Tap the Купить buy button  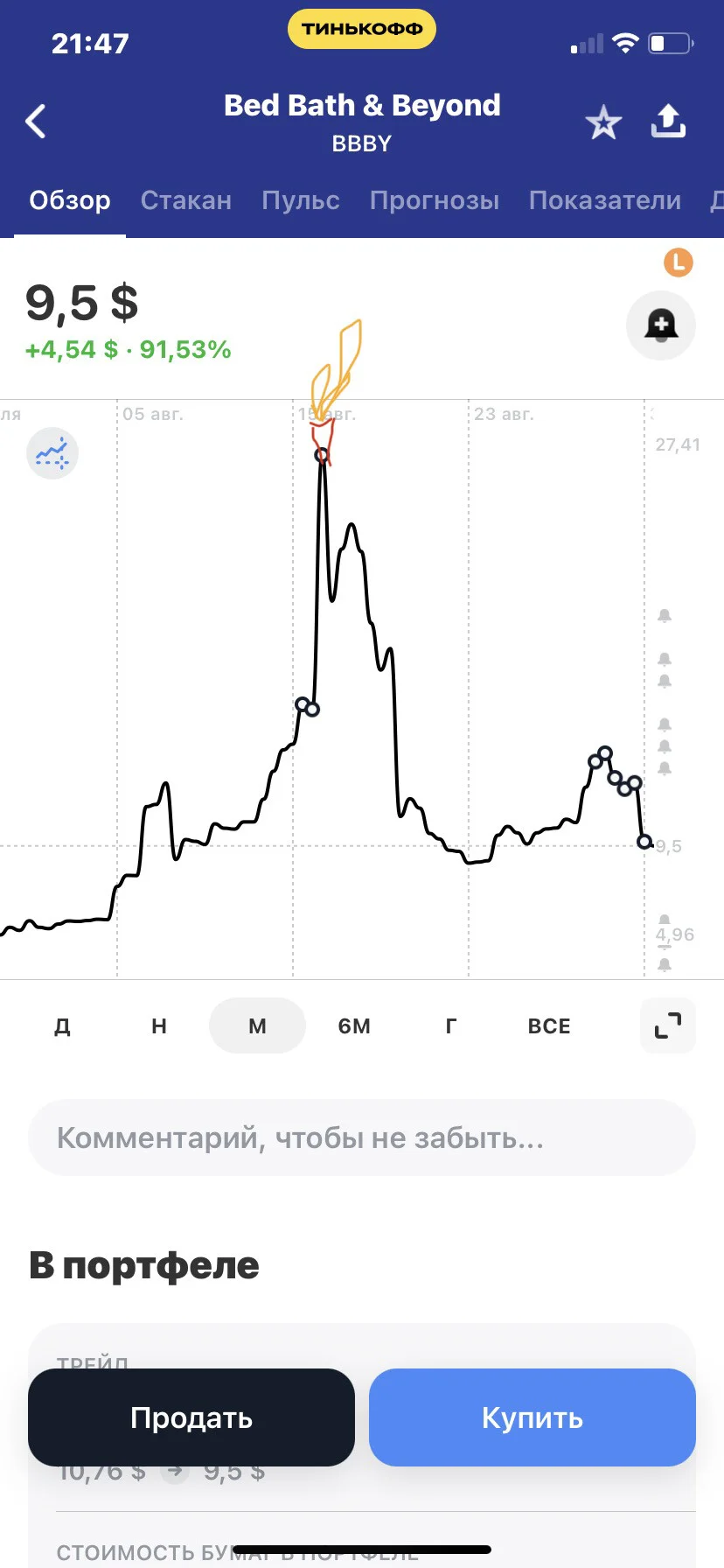pyautogui.click(x=533, y=1417)
